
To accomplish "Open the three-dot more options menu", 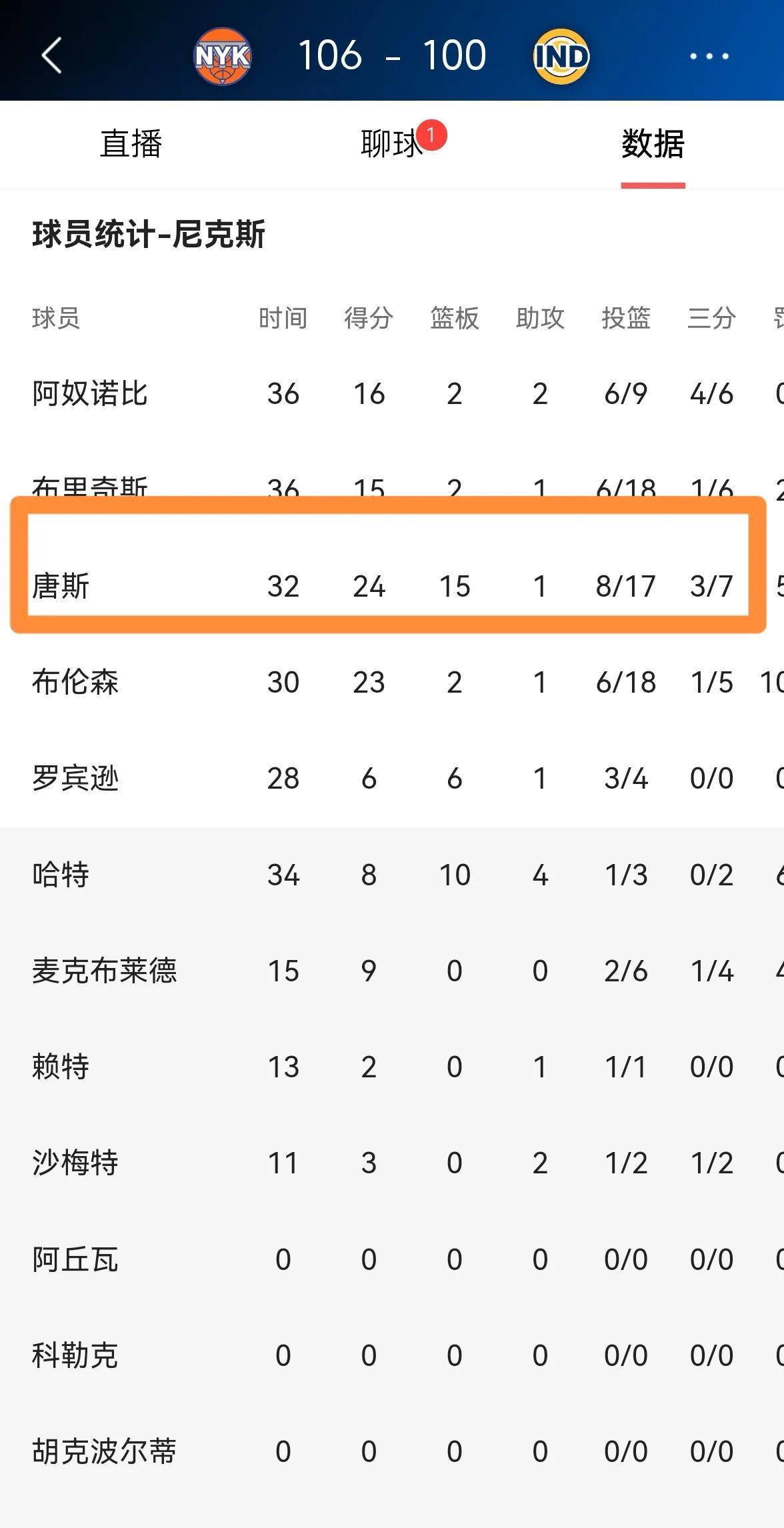I will click(x=707, y=57).
